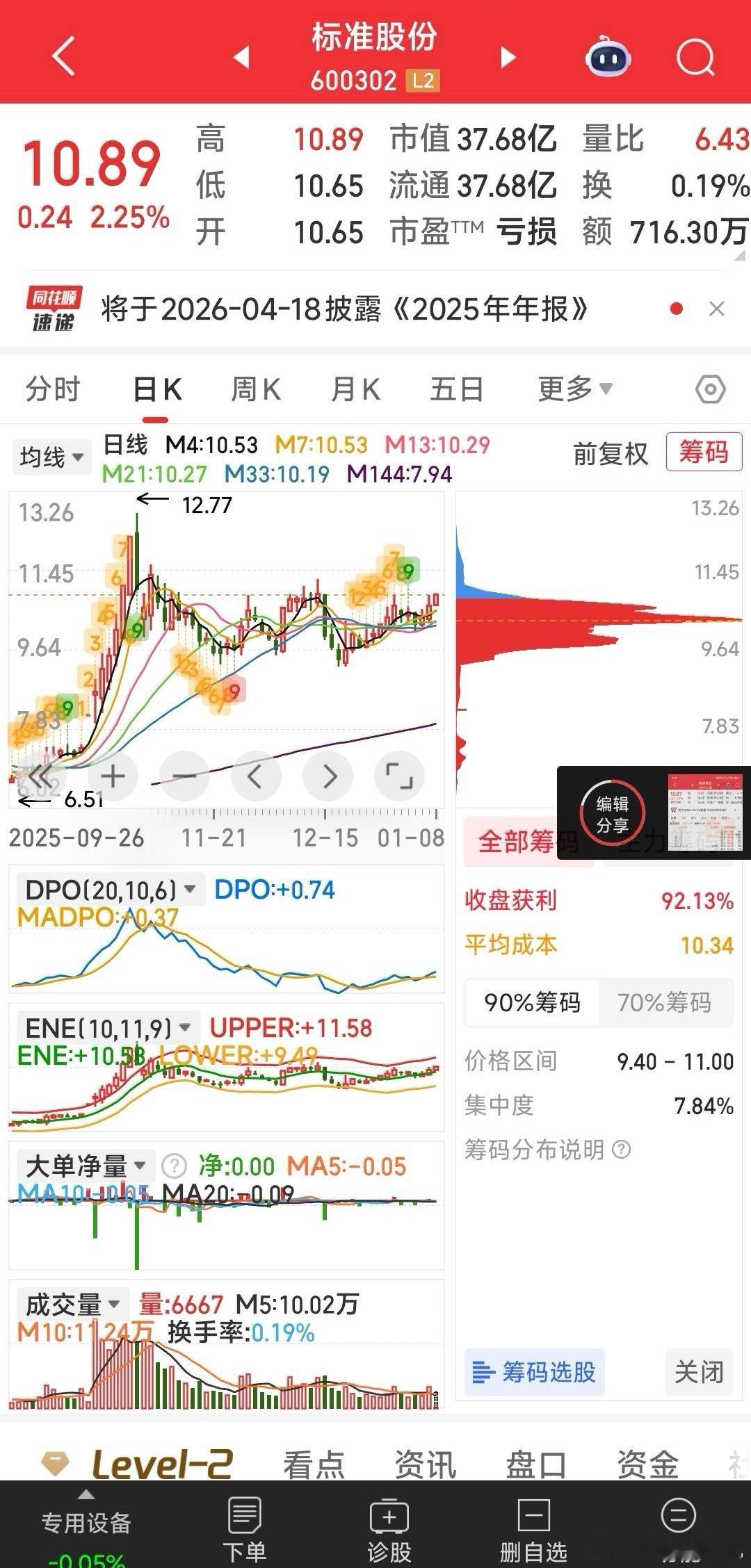This screenshot has height=1568, width=751.
Task: Open the robot assistant icon
Action: [608, 57]
